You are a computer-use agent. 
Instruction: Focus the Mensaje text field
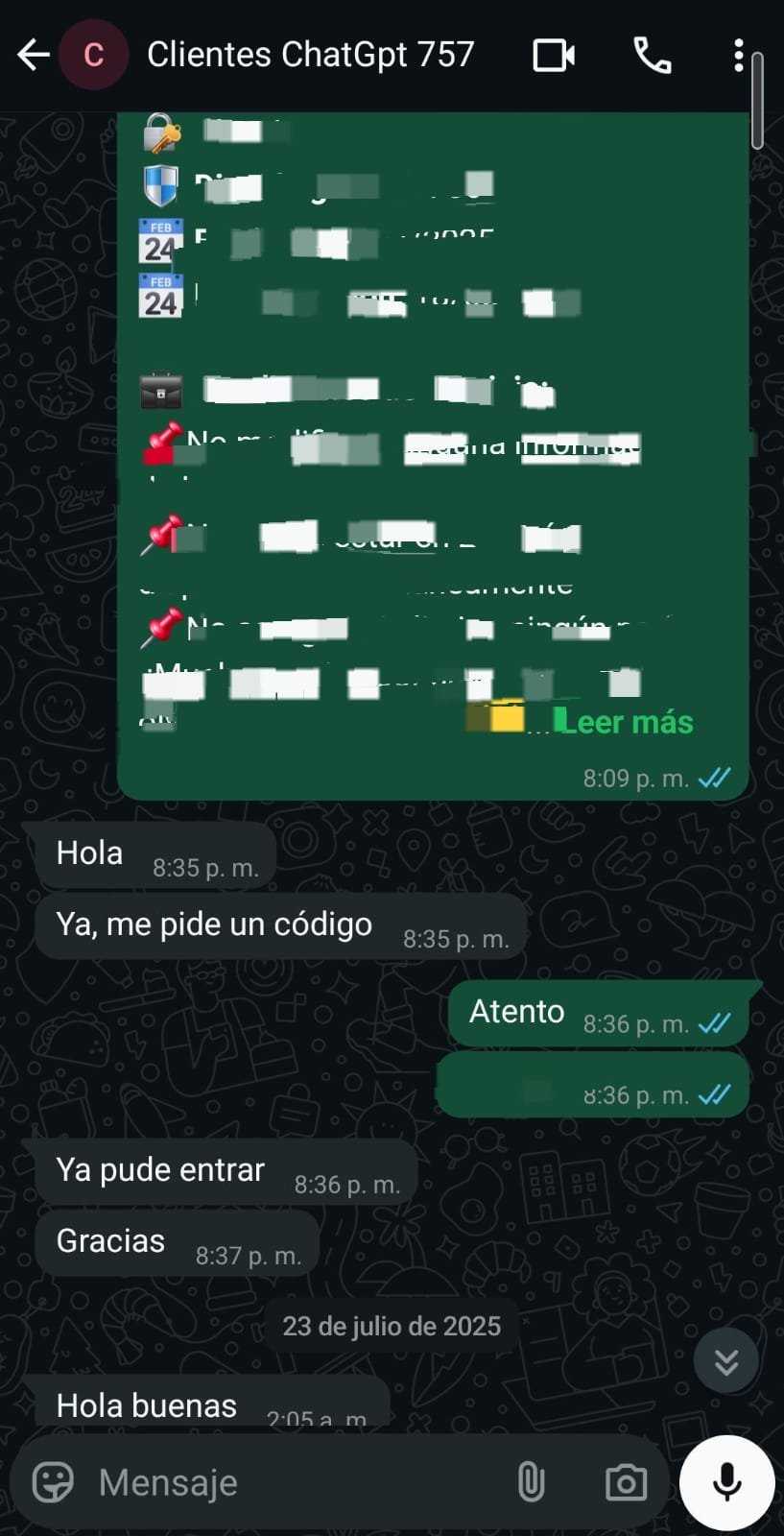coord(288,1482)
